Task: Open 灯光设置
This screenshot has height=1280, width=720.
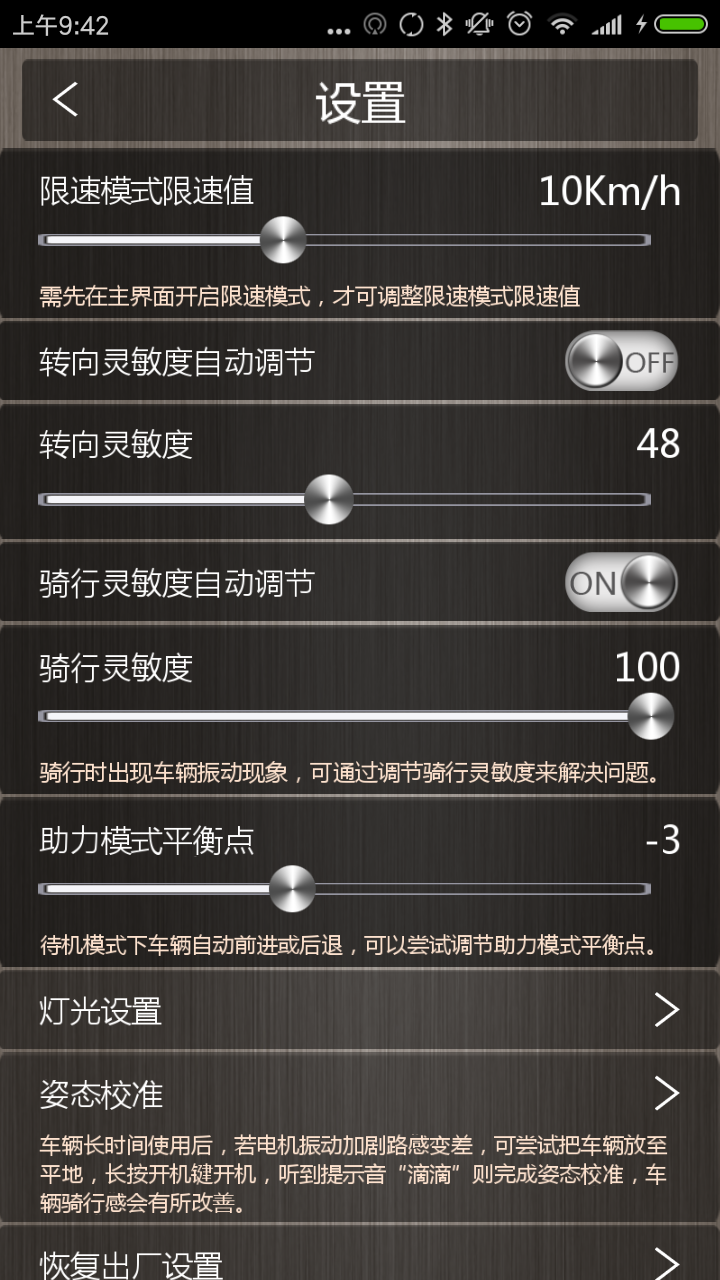Action: coord(360,1010)
